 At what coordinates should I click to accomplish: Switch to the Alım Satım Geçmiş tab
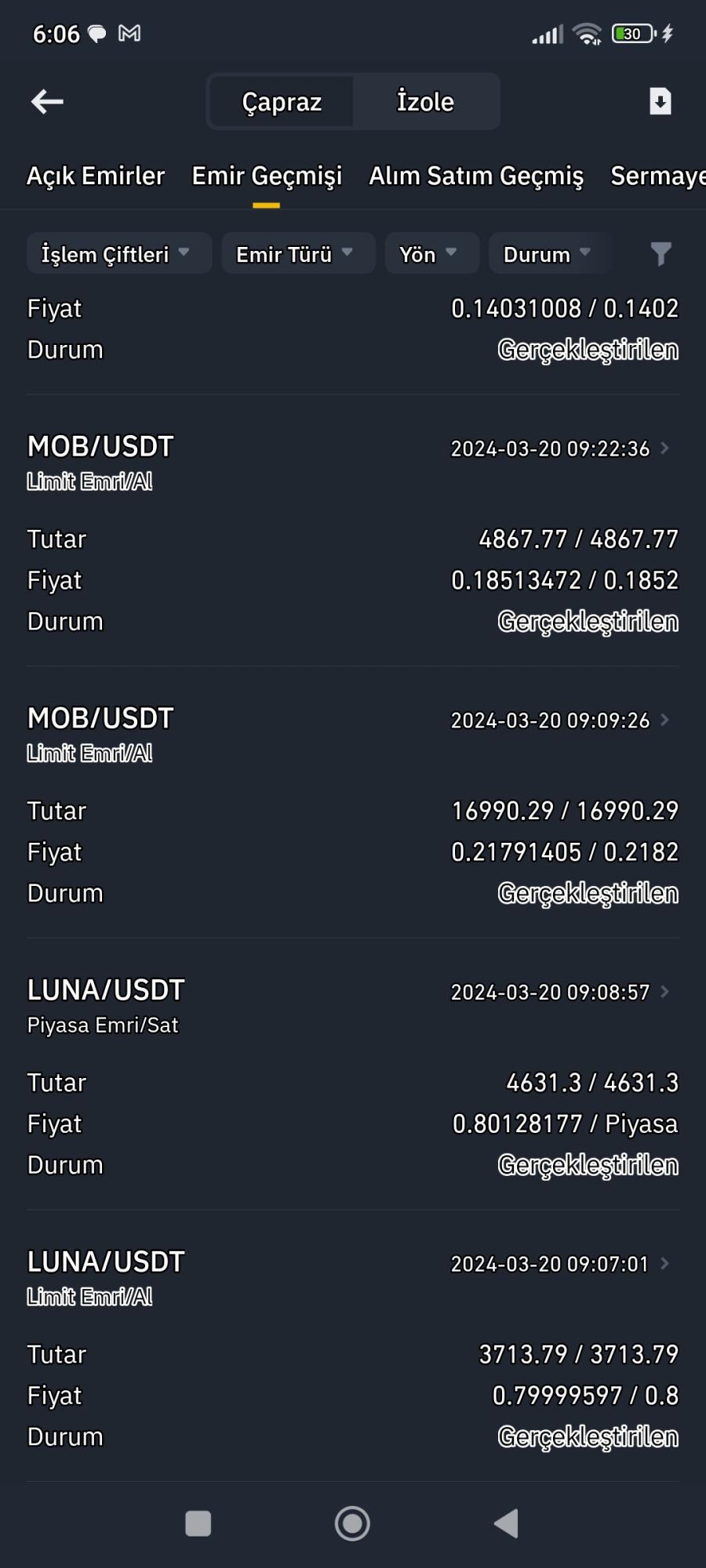click(475, 176)
